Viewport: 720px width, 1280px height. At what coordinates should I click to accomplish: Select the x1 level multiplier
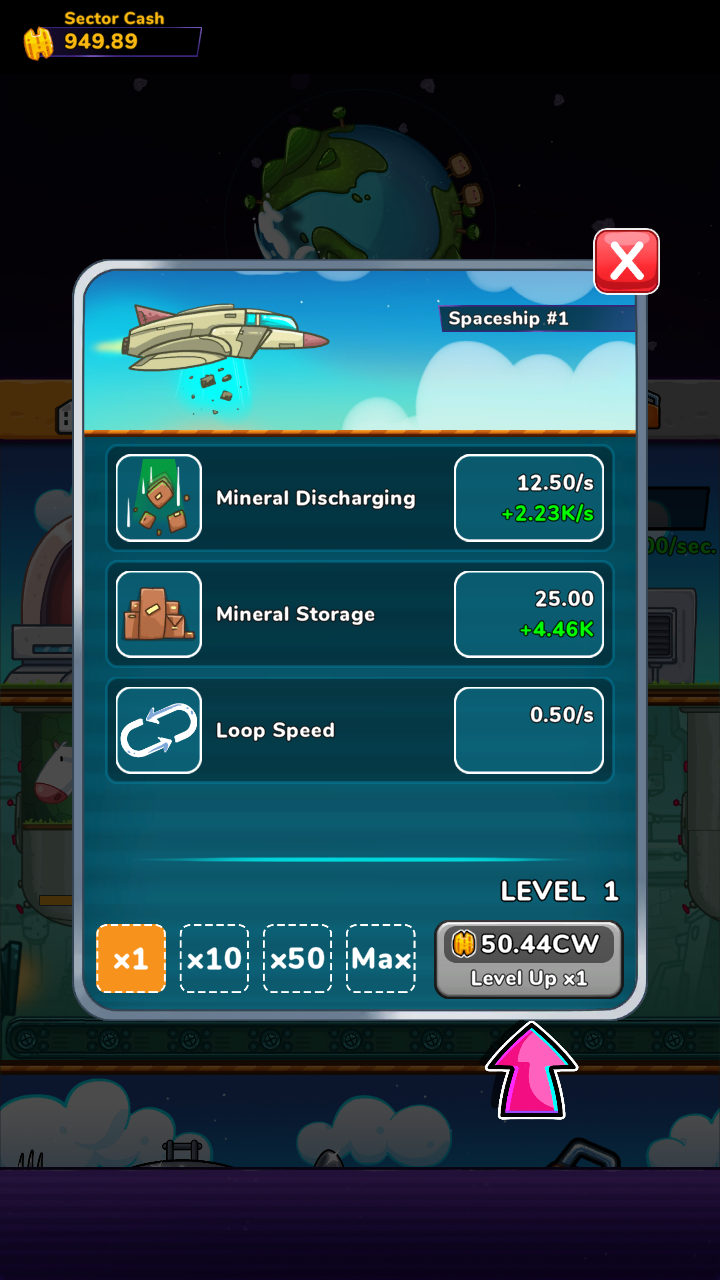pyautogui.click(x=131, y=958)
